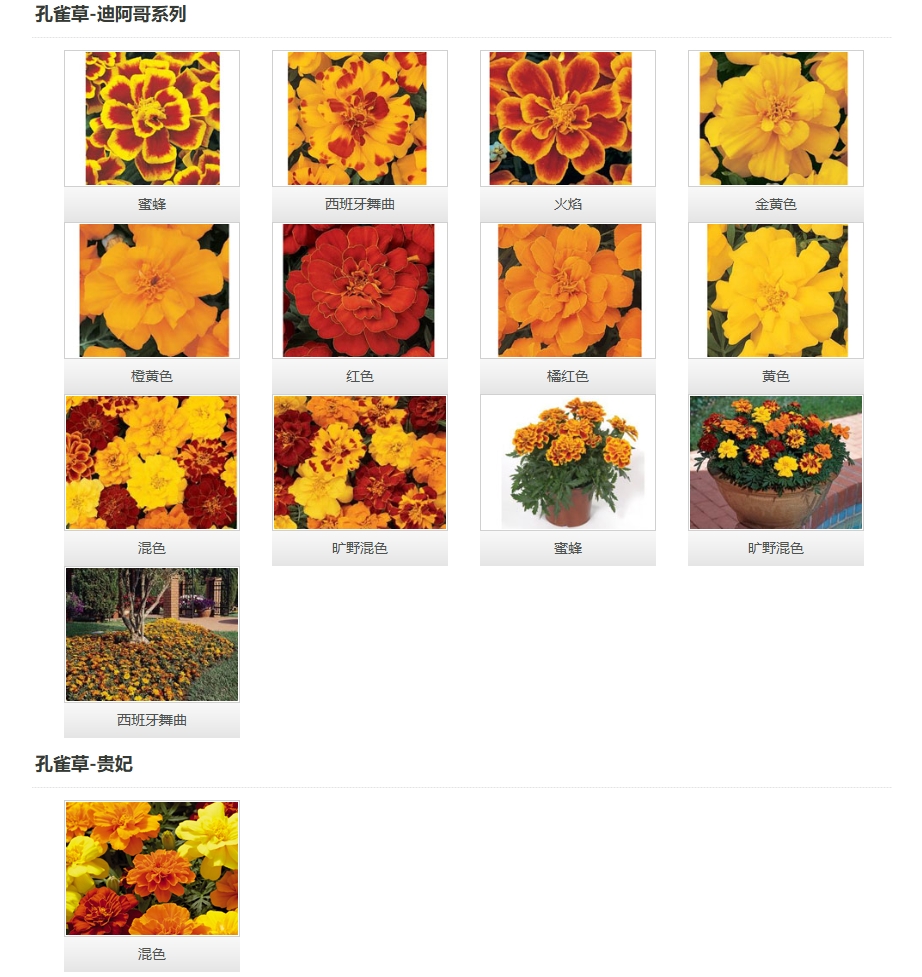
Task: Open the 旷野混色 terracotta planter tile
Action: tap(776, 463)
